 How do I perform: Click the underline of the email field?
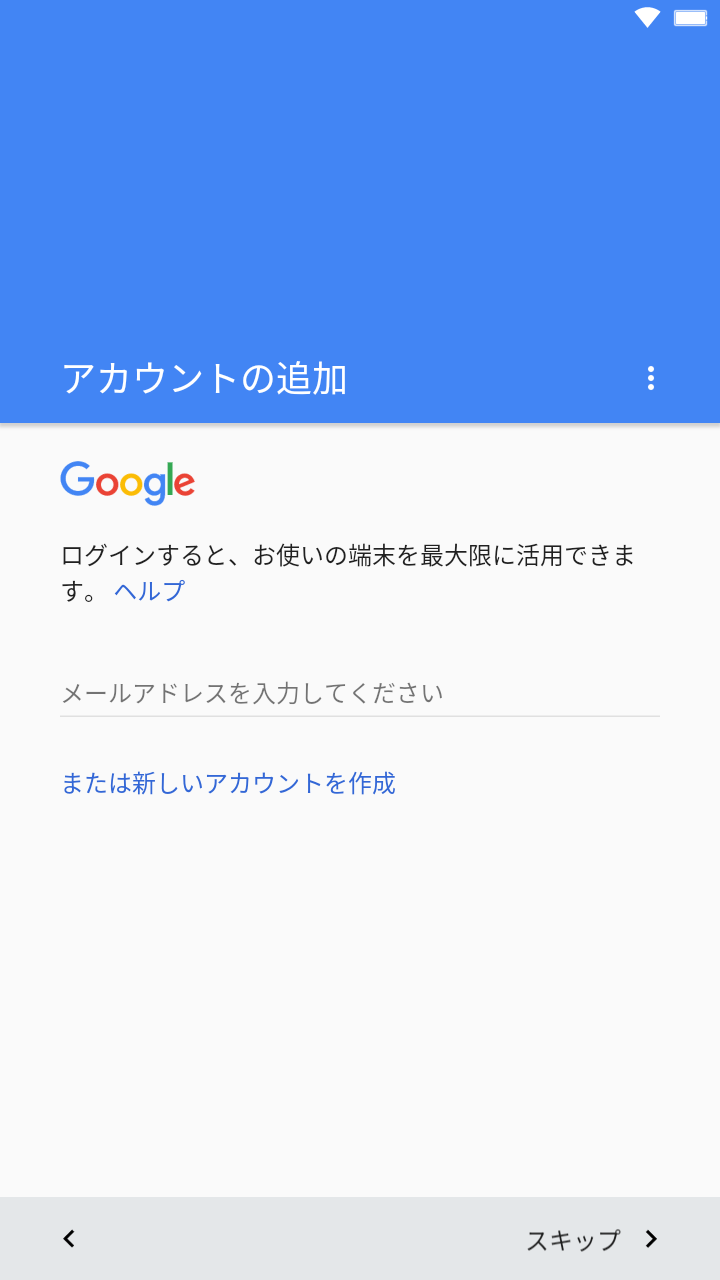(360, 714)
